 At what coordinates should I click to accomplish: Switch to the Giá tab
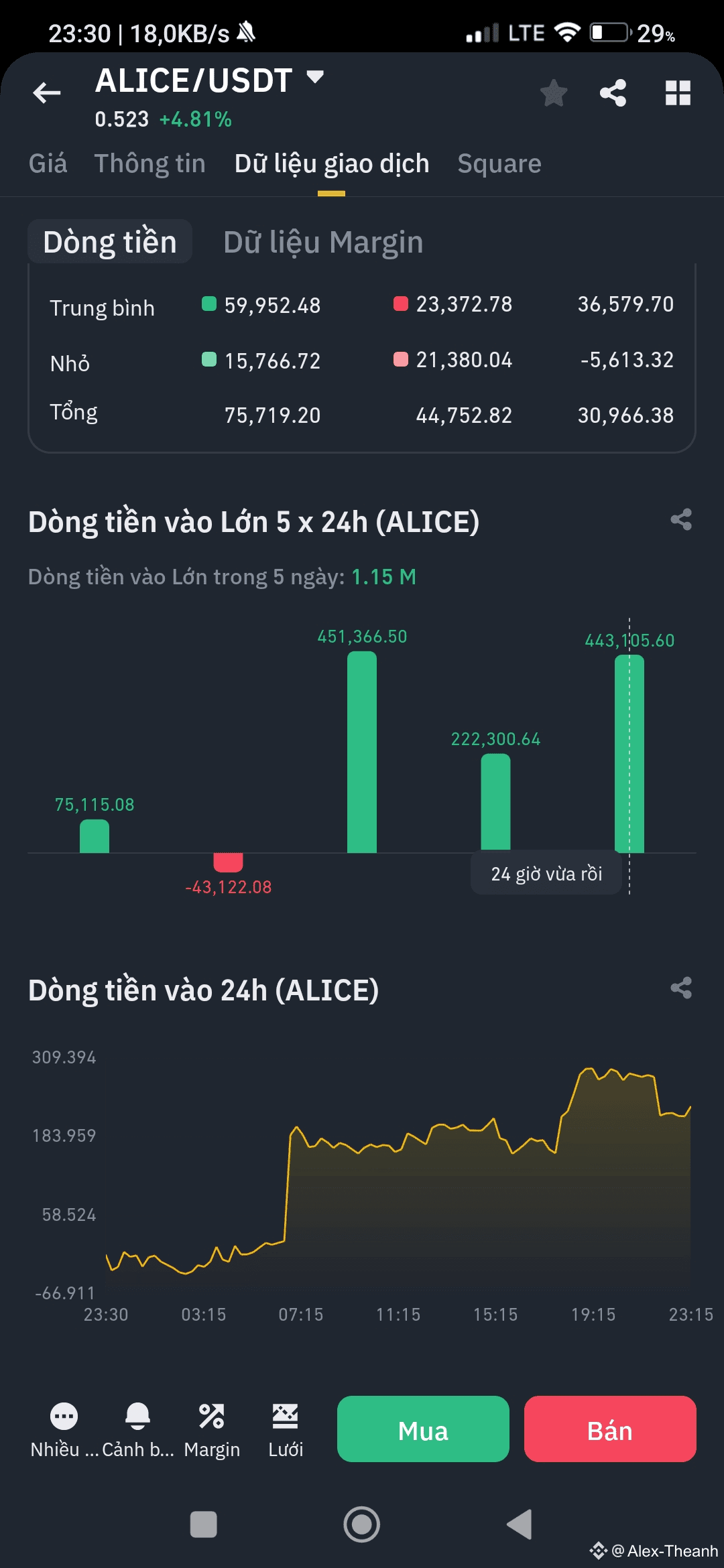tap(48, 164)
